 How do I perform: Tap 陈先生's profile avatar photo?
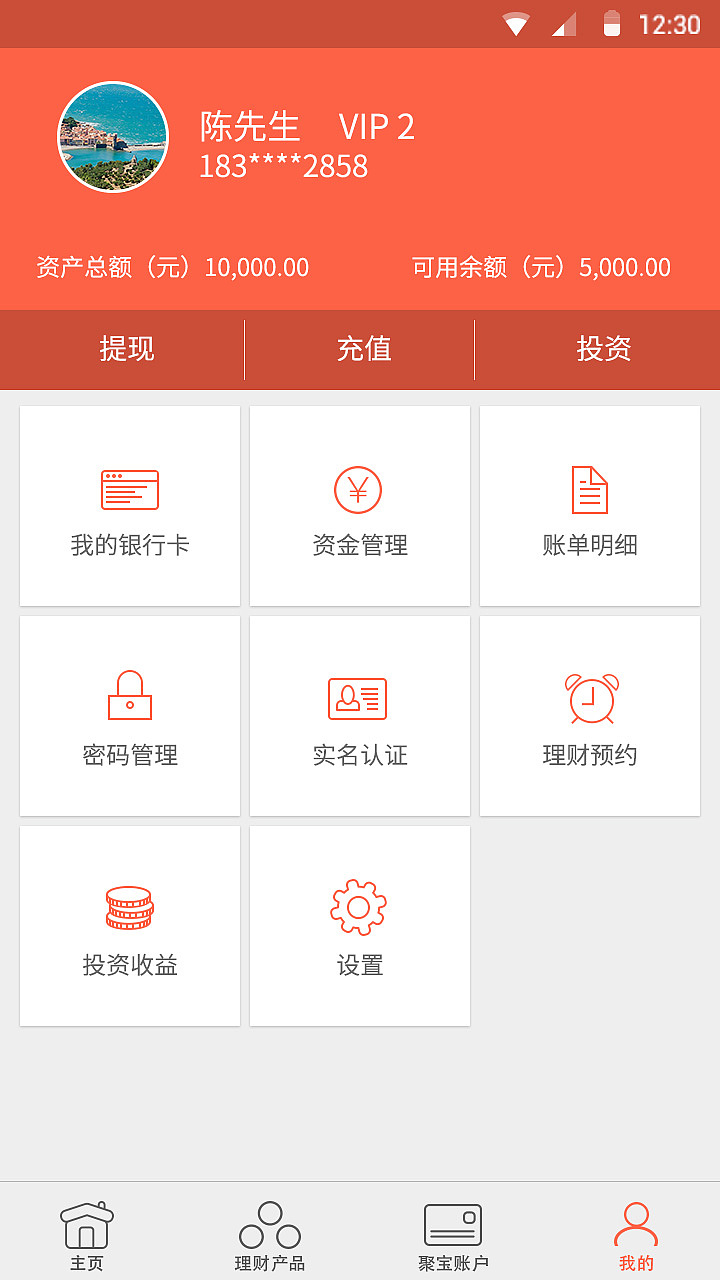(x=113, y=137)
